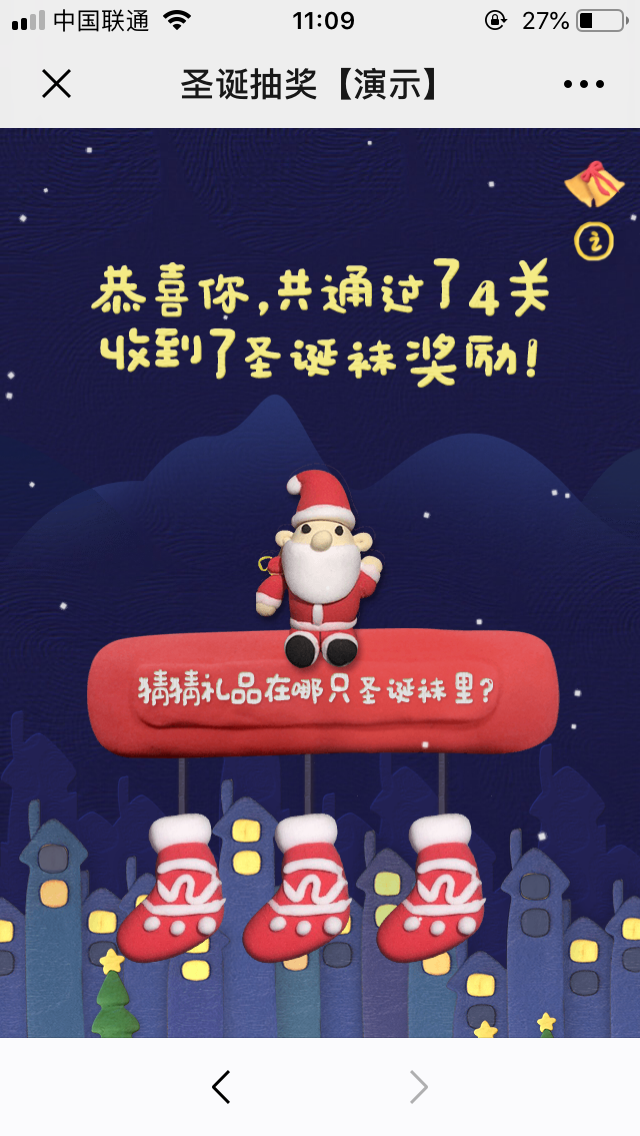Close the 圣诞抽奖 page

click(x=57, y=84)
